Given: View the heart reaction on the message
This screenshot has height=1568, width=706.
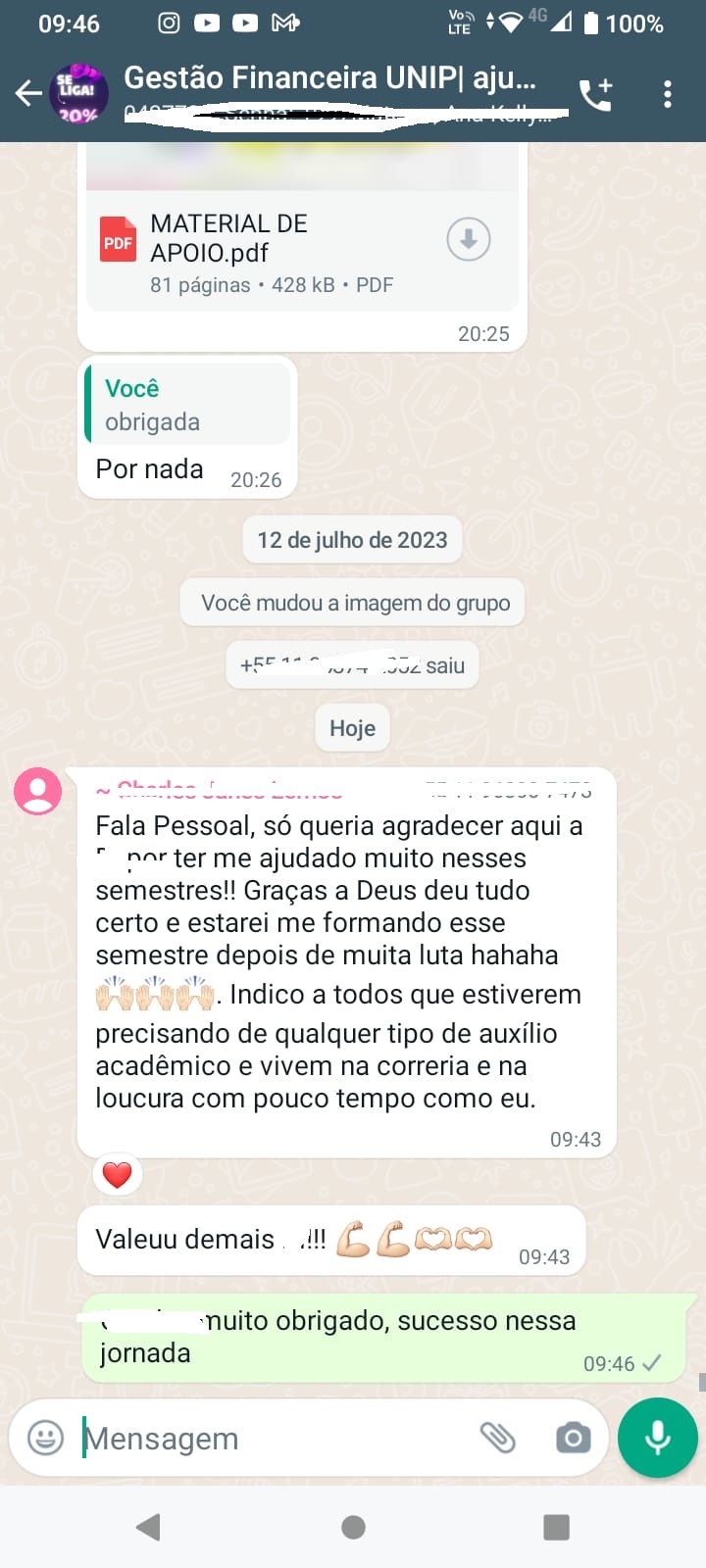Looking at the screenshot, I should [x=118, y=1174].
